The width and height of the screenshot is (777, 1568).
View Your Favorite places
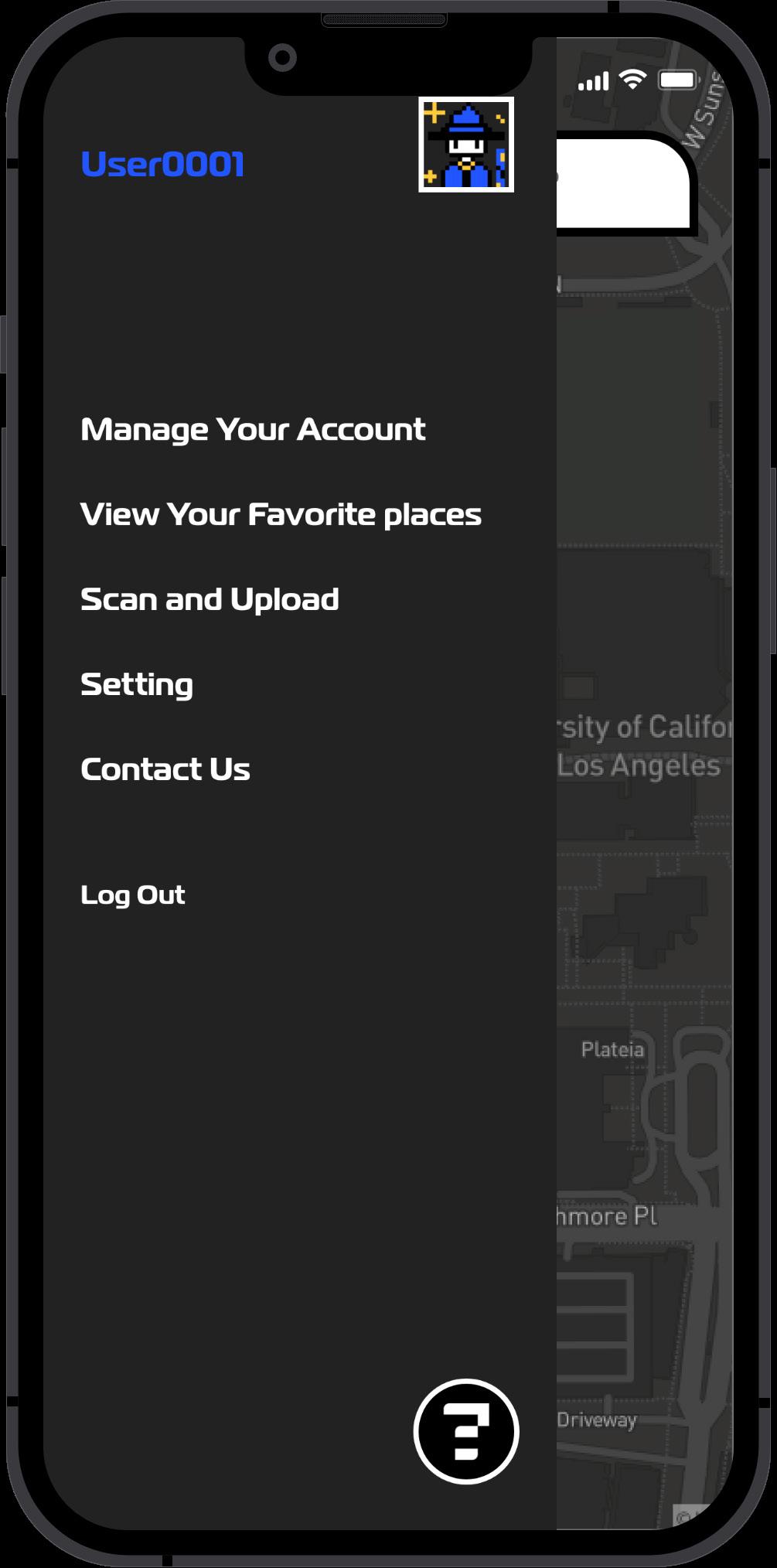281,515
